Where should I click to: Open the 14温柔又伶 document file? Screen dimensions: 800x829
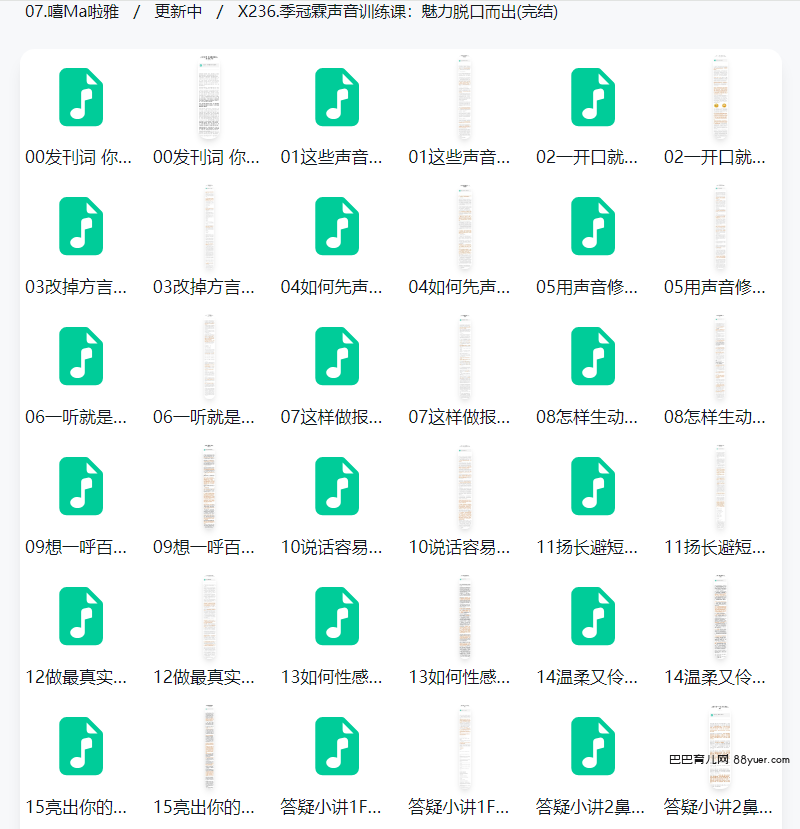(x=721, y=616)
